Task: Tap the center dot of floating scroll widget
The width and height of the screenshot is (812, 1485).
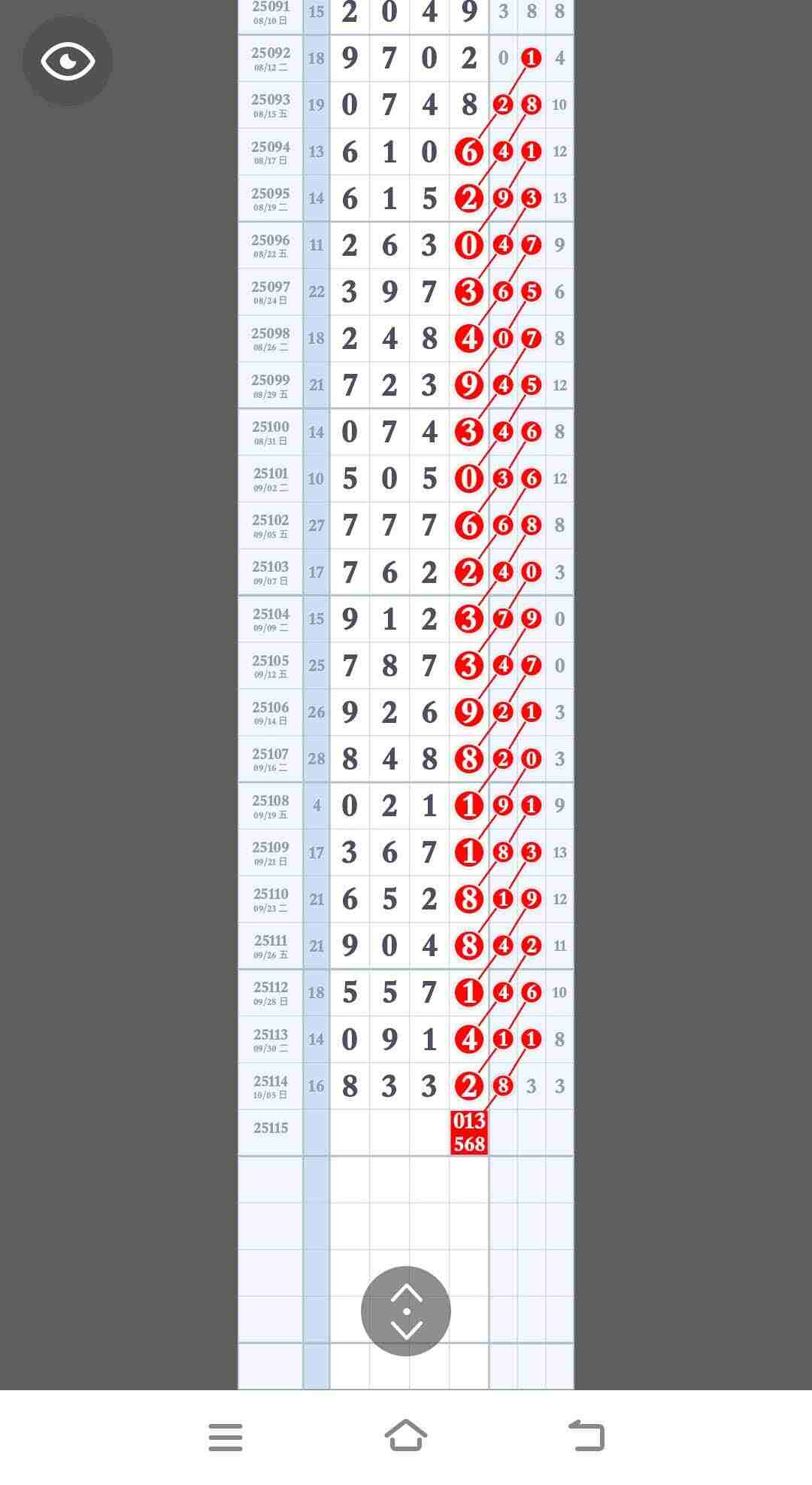Action: tap(406, 1310)
